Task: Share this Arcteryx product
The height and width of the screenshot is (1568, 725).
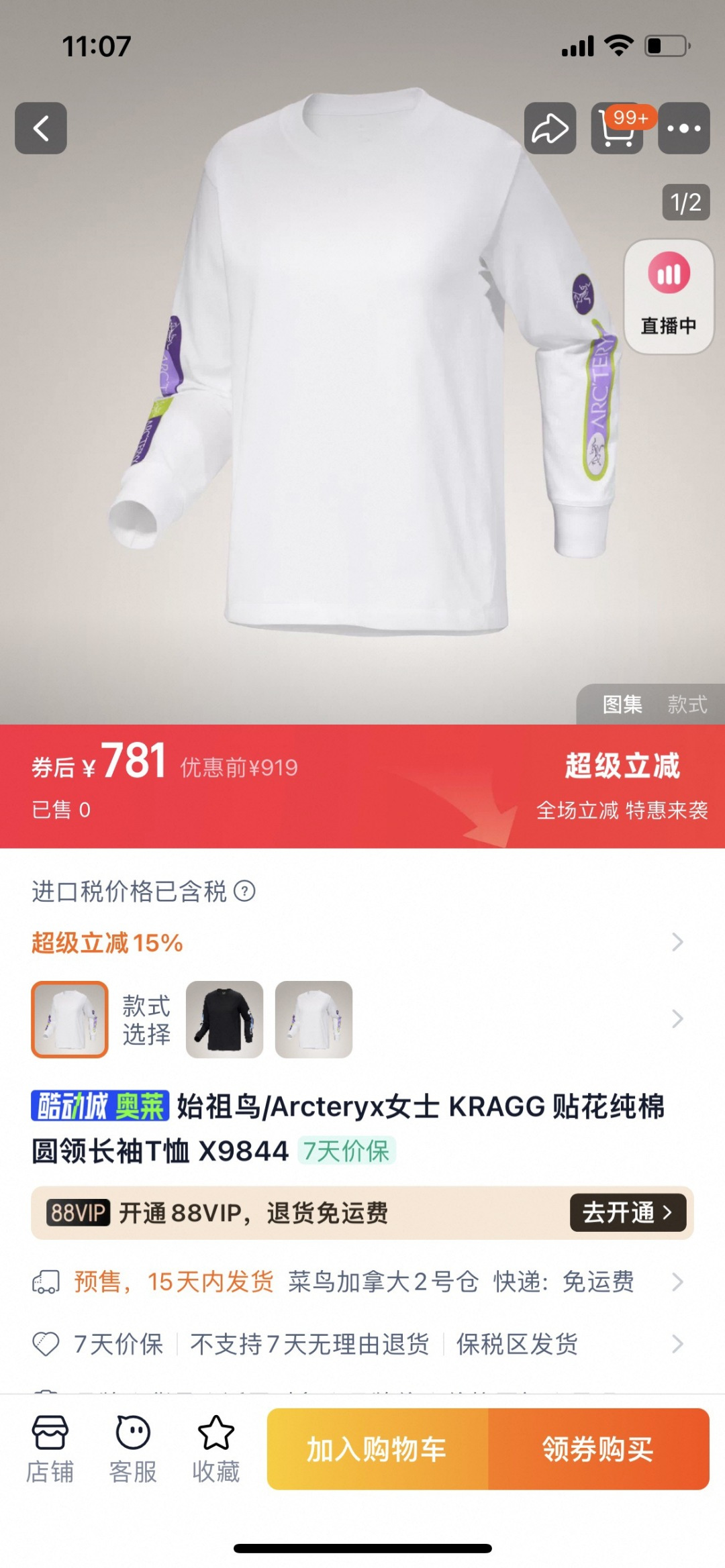Action: [x=550, y=128]
